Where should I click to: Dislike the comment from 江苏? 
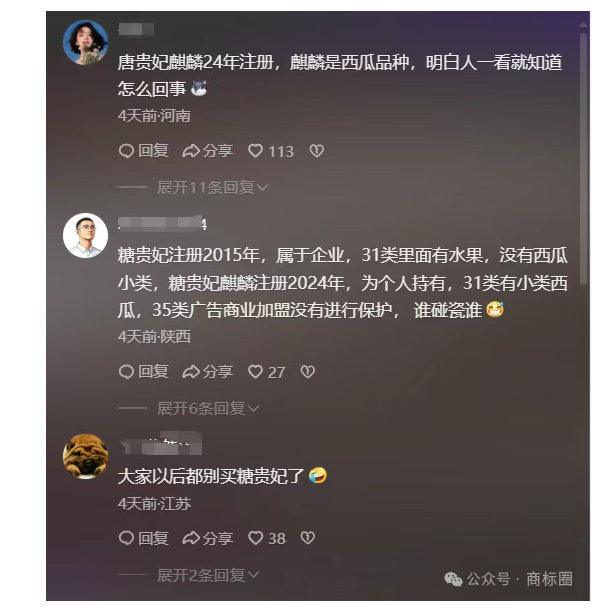[x=308, y=538]
